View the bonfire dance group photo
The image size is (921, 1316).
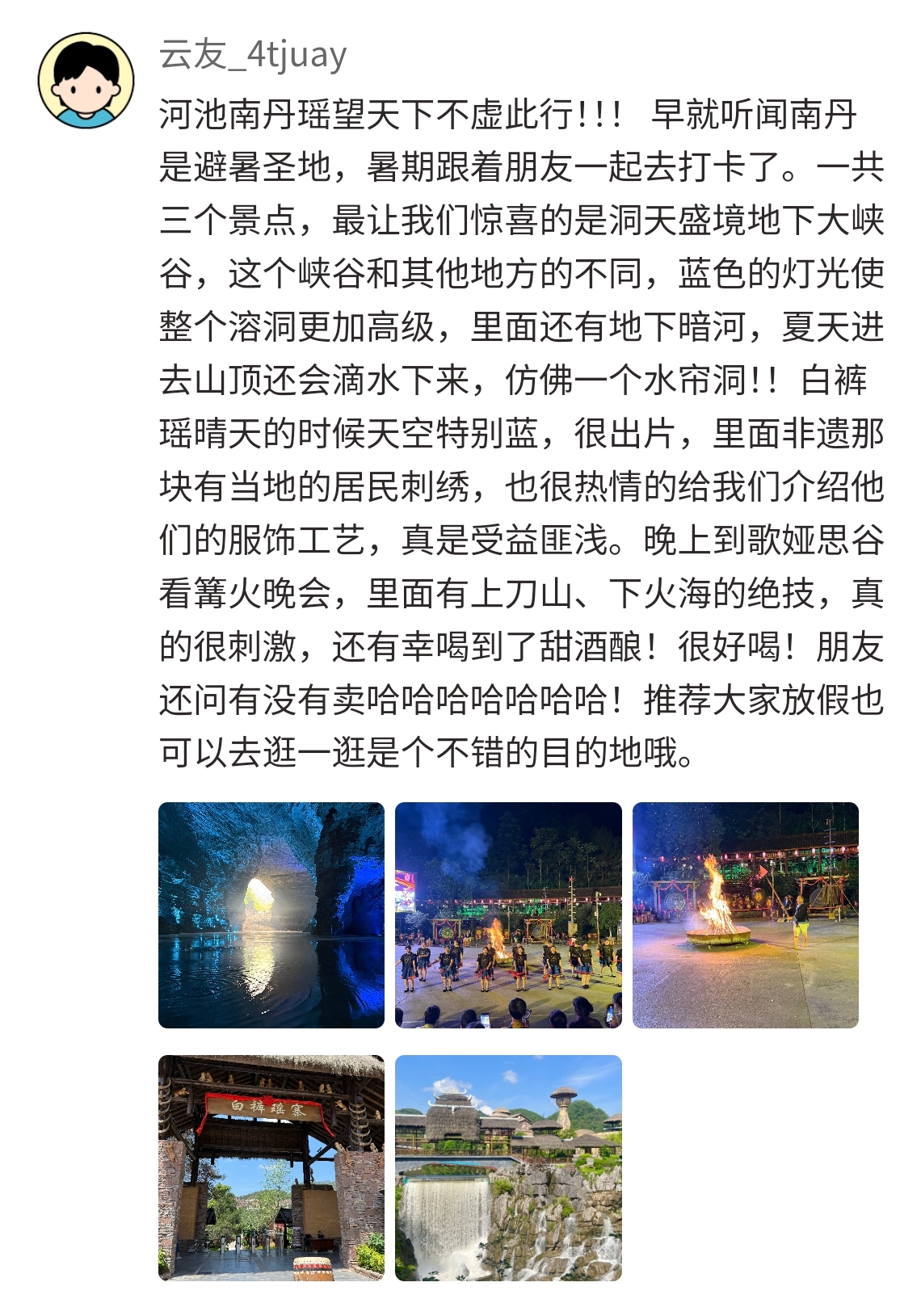(508, 914)
